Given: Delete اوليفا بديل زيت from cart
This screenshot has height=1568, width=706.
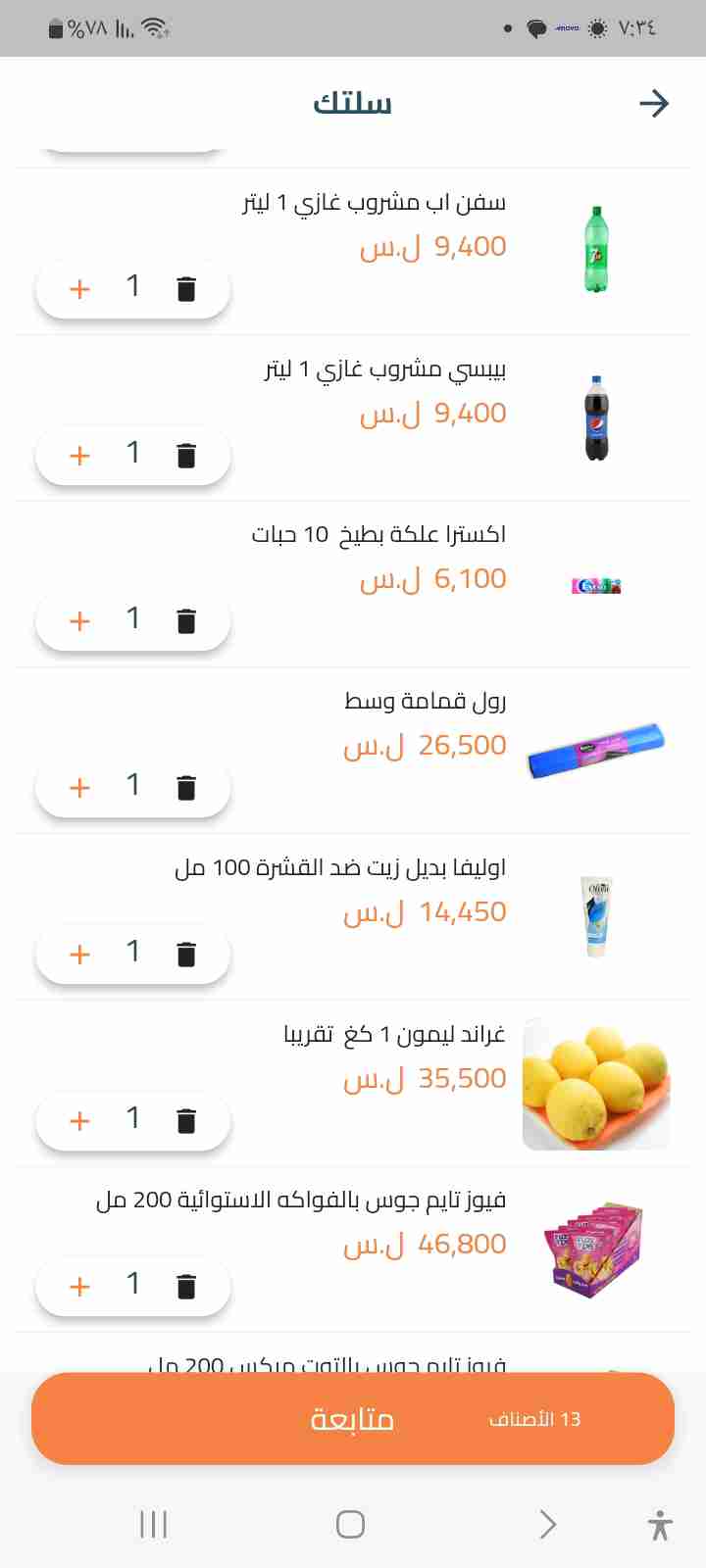Looking at the screenshot, I should click(186, 955).
